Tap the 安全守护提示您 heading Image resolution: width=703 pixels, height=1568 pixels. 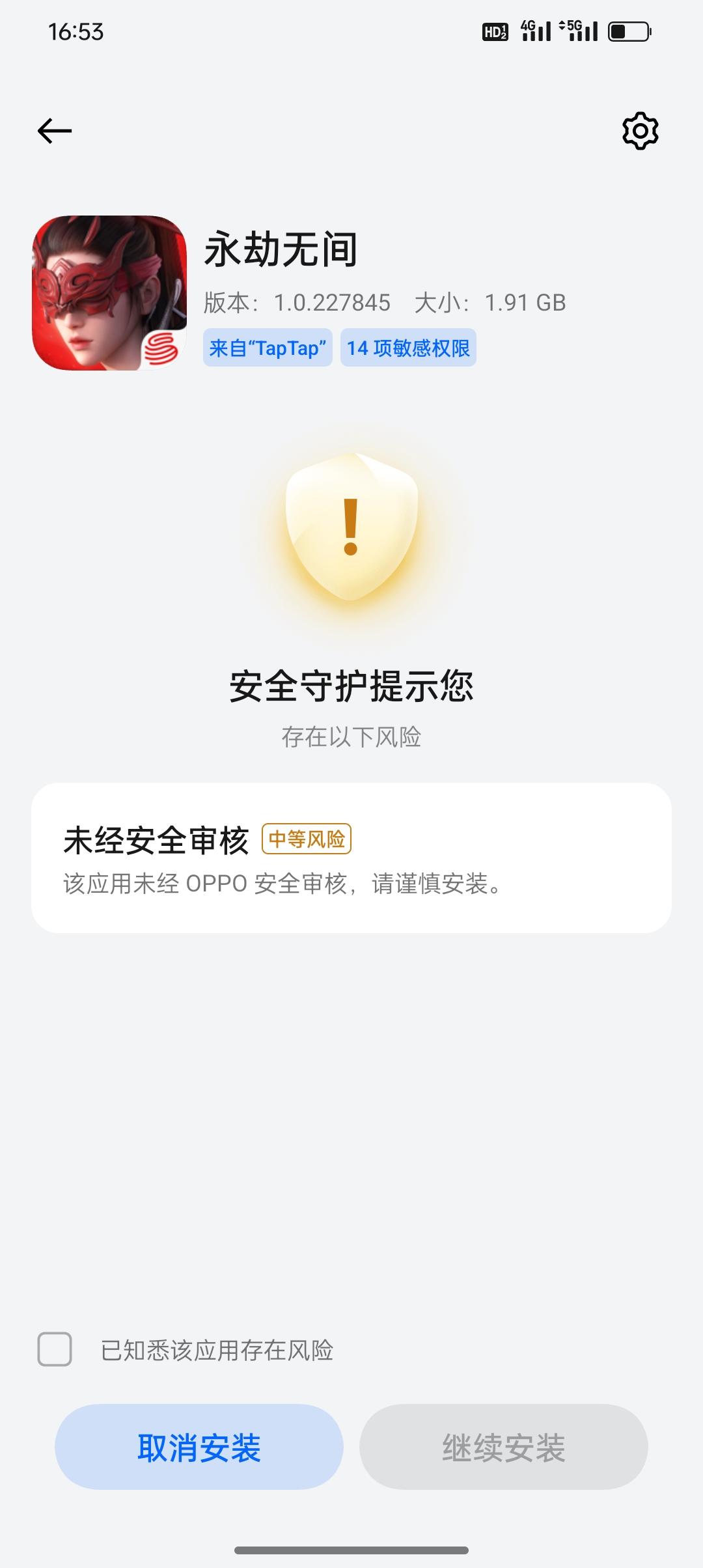click(x=350, y=686)
